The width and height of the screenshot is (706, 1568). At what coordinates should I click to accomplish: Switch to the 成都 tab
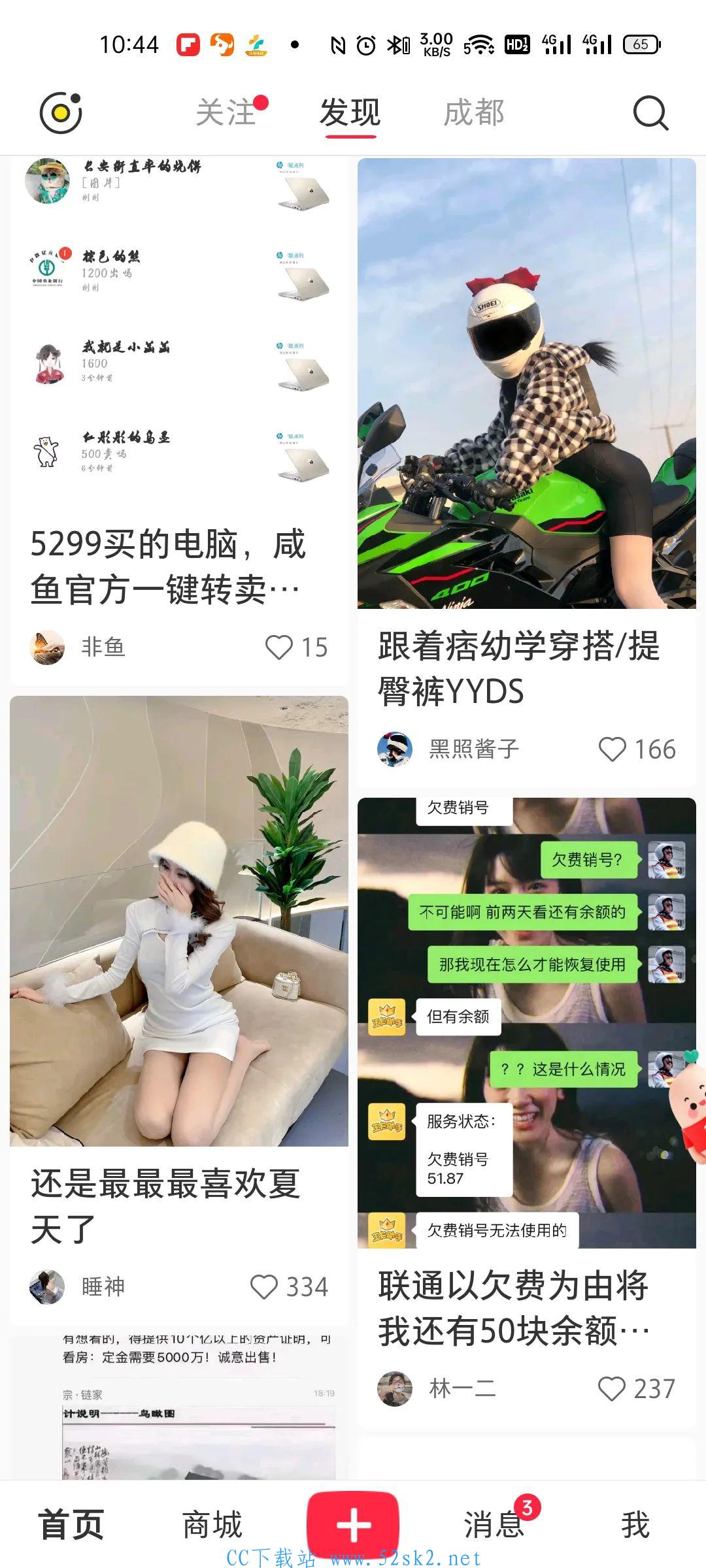coord(474,112)
